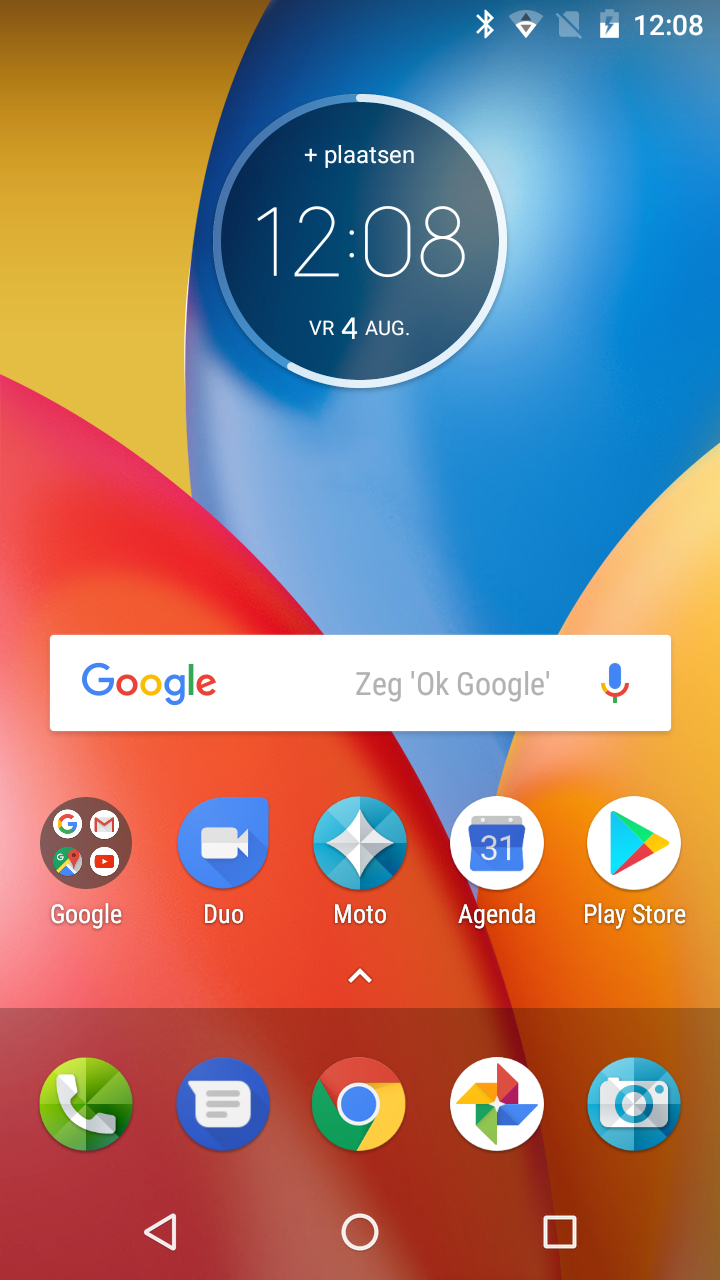Launch Play Store
The height and width of the screenshot is (1280, 720).
coord(634,843)
